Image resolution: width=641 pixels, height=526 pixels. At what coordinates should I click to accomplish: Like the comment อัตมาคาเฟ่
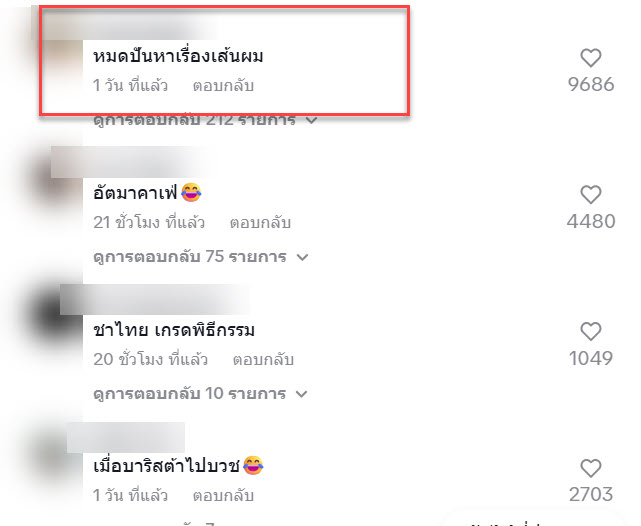[x=590, y=195]
